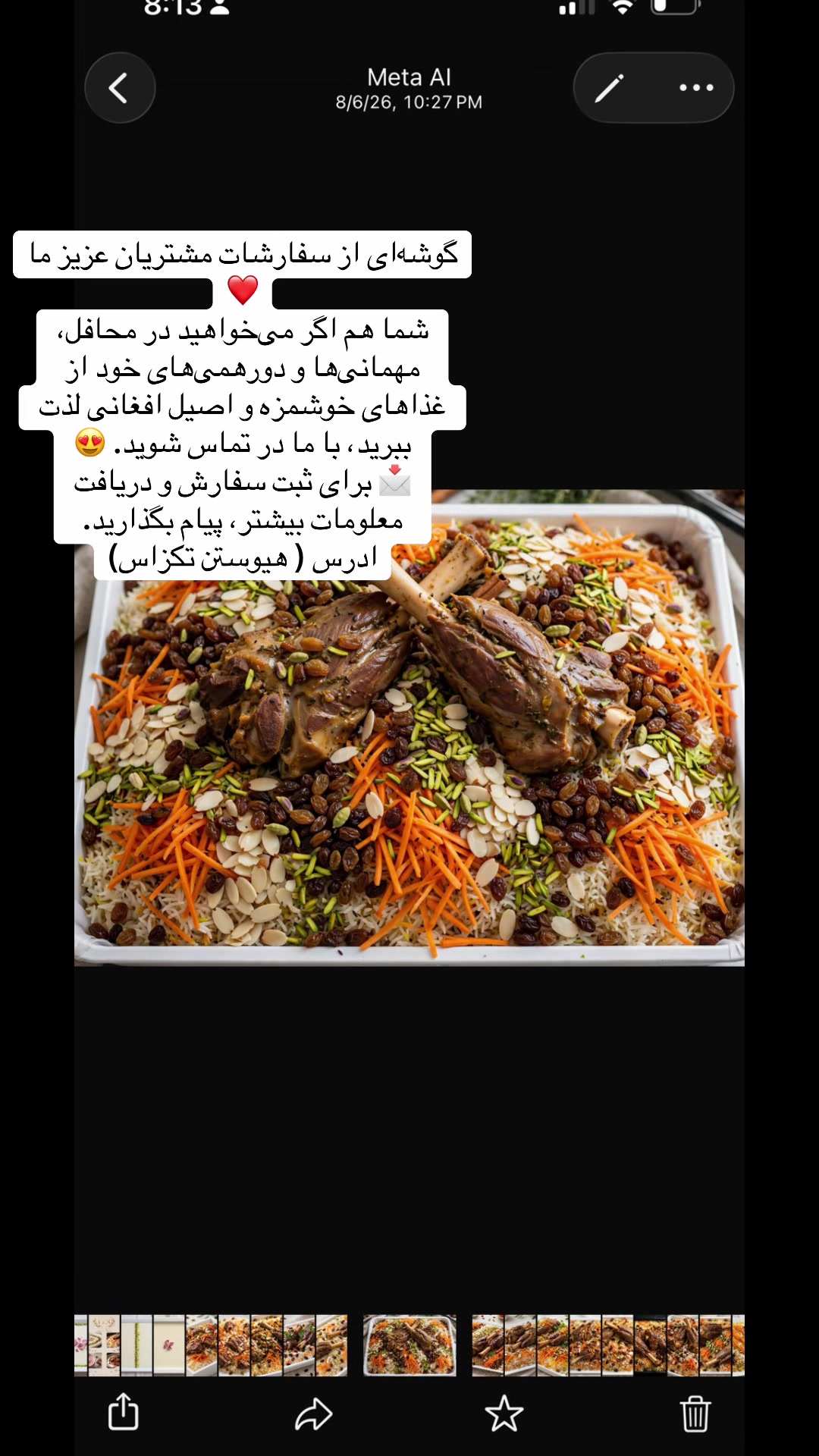Image resolution: width=819 pixels, height=1456 pixels.
Task: Share this photo via the share sheet
Action: (x=124, y=1412)
